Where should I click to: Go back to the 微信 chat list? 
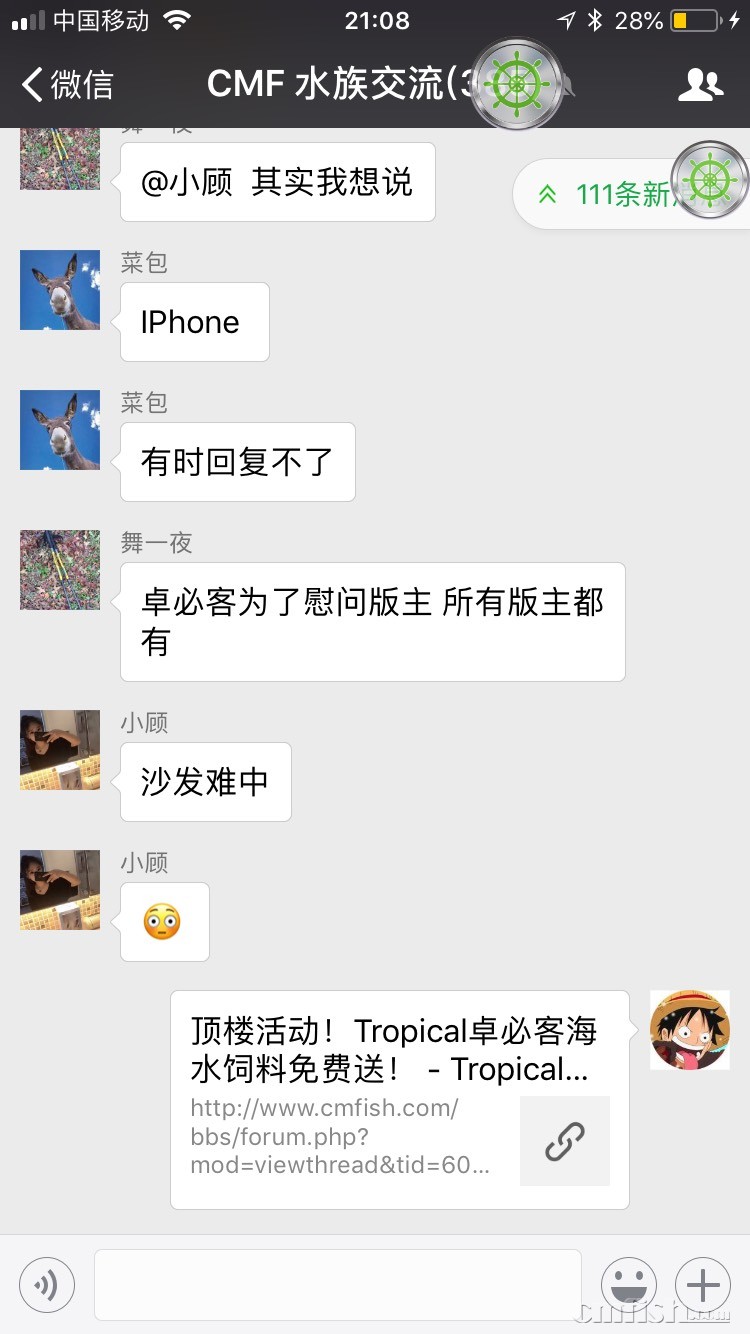(68, 85)
